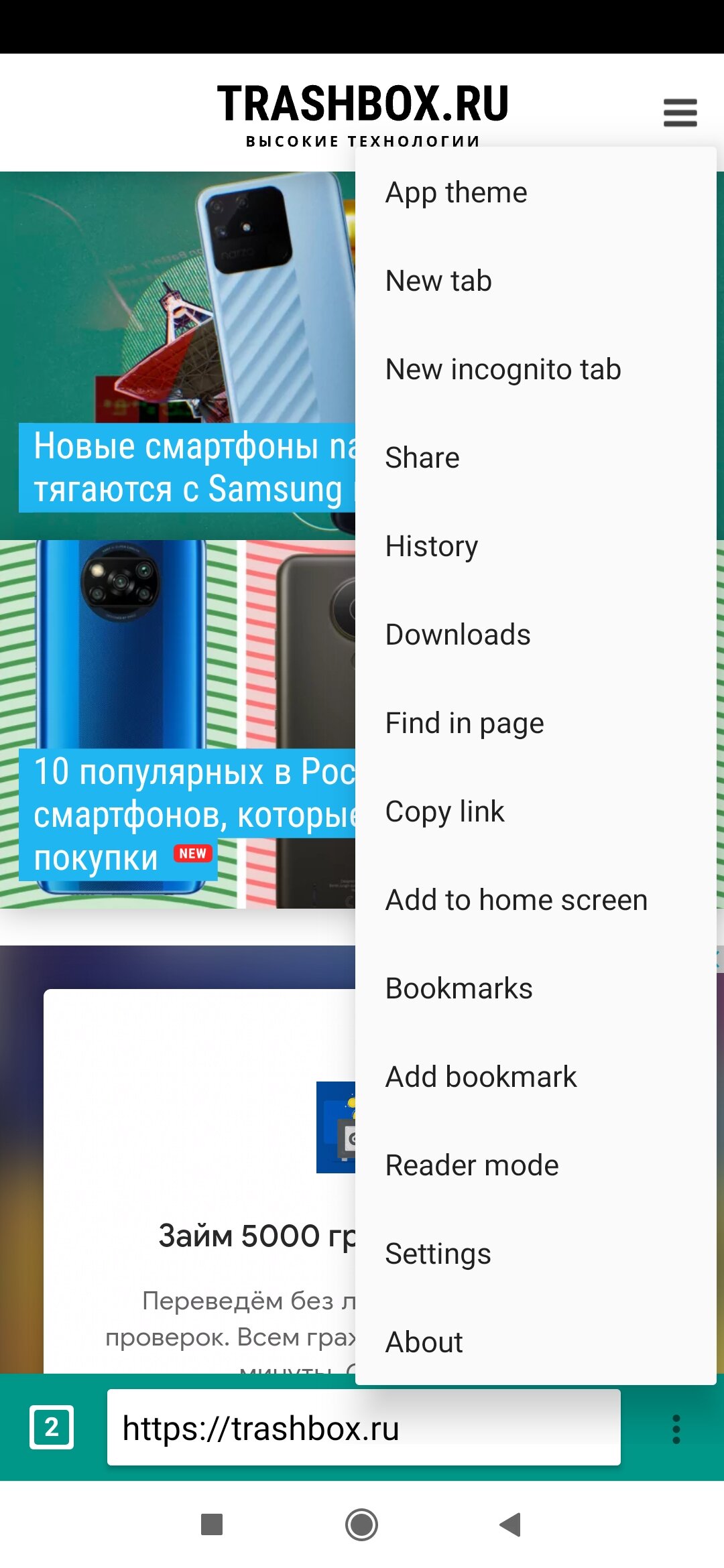Open the tab switcher showing 2
Image resolution: width=724 pixels, height=1568 pixels.
(52, 1428)
